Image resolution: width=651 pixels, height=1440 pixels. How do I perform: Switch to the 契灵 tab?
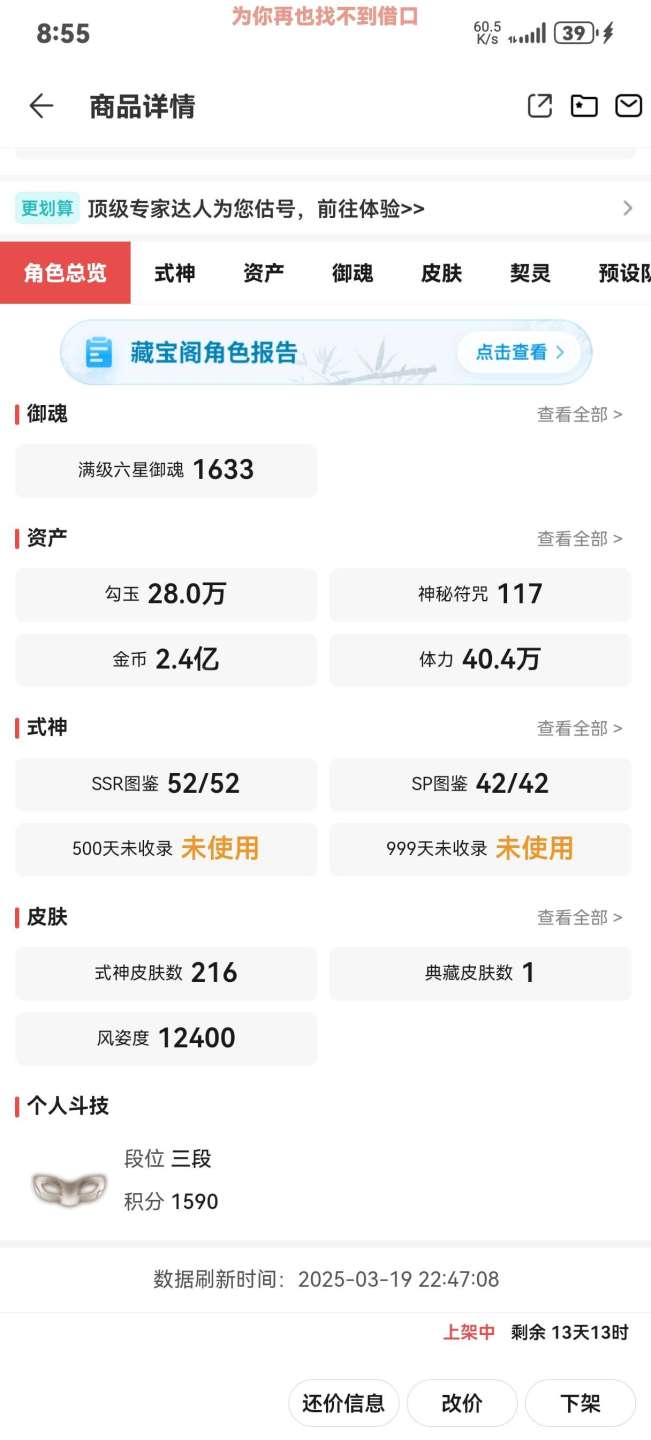pos(530,273)
